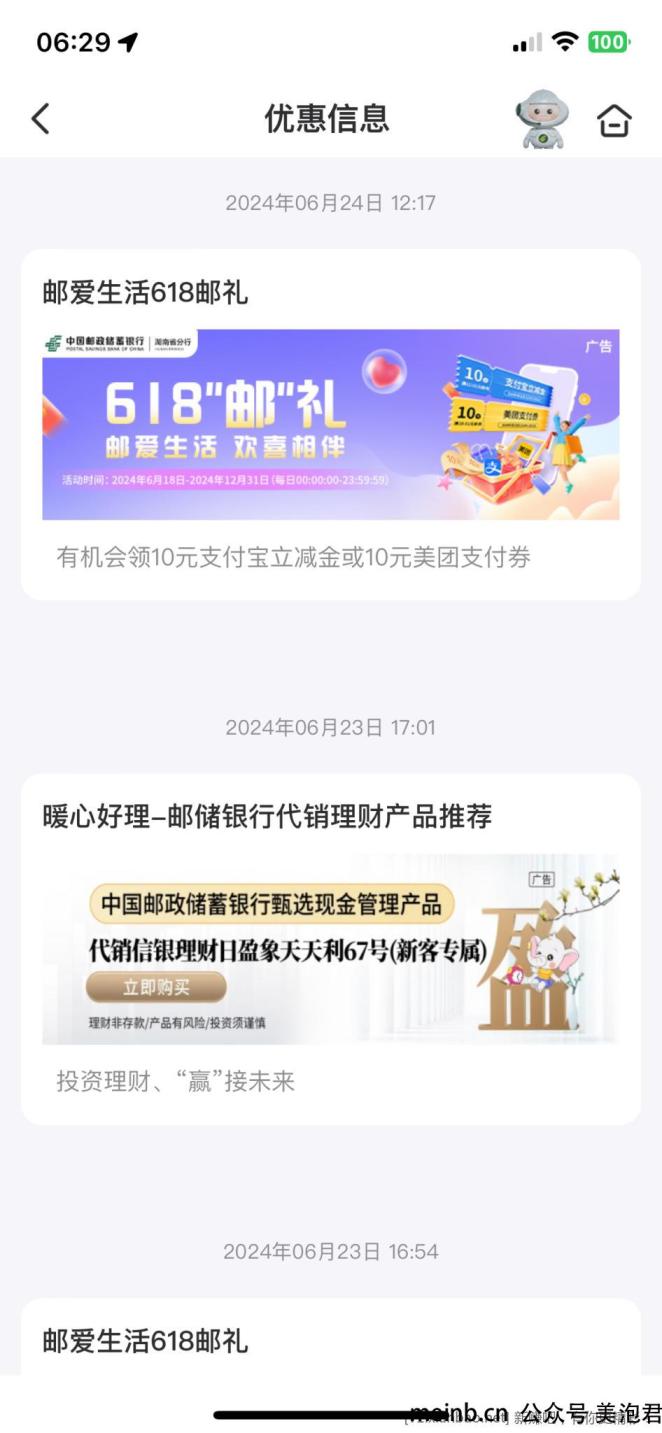Open the 邮爱生活618邮礼 card from 16:54
662x1433 pixels.
point(330,1340)
